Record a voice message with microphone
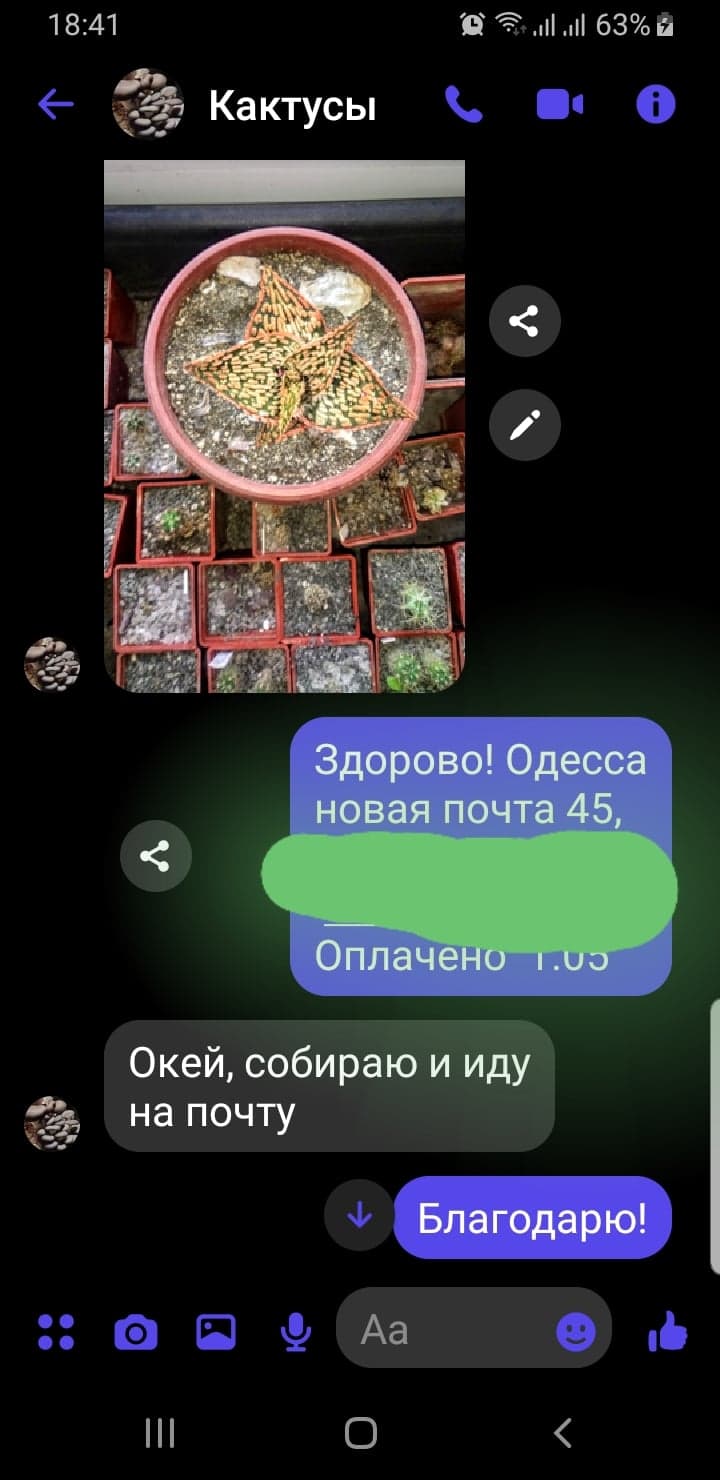This screenshot has height=1480, width=720. point(295,1331)
